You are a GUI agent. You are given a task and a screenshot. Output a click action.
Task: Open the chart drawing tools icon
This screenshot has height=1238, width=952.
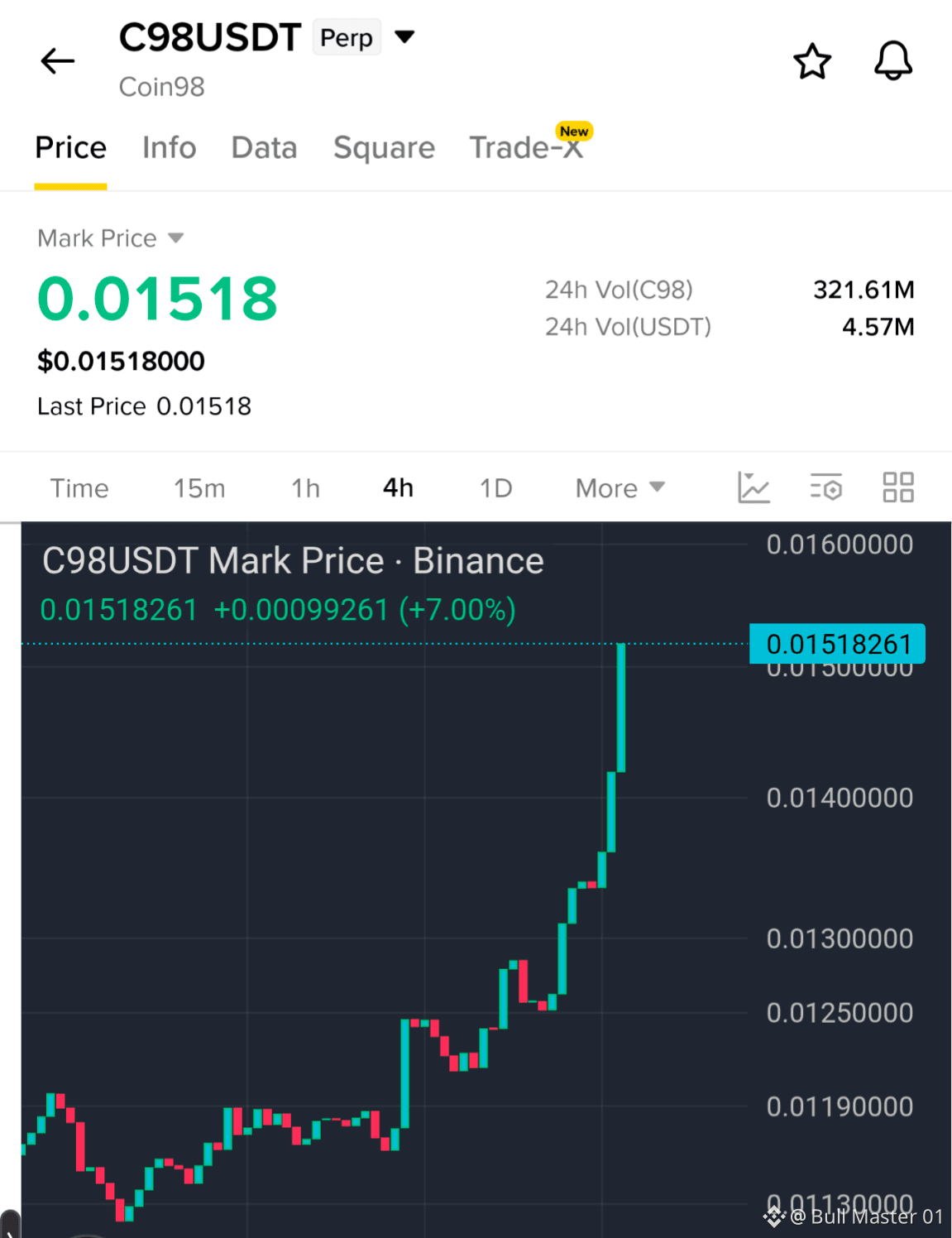[x=753, y=487]
